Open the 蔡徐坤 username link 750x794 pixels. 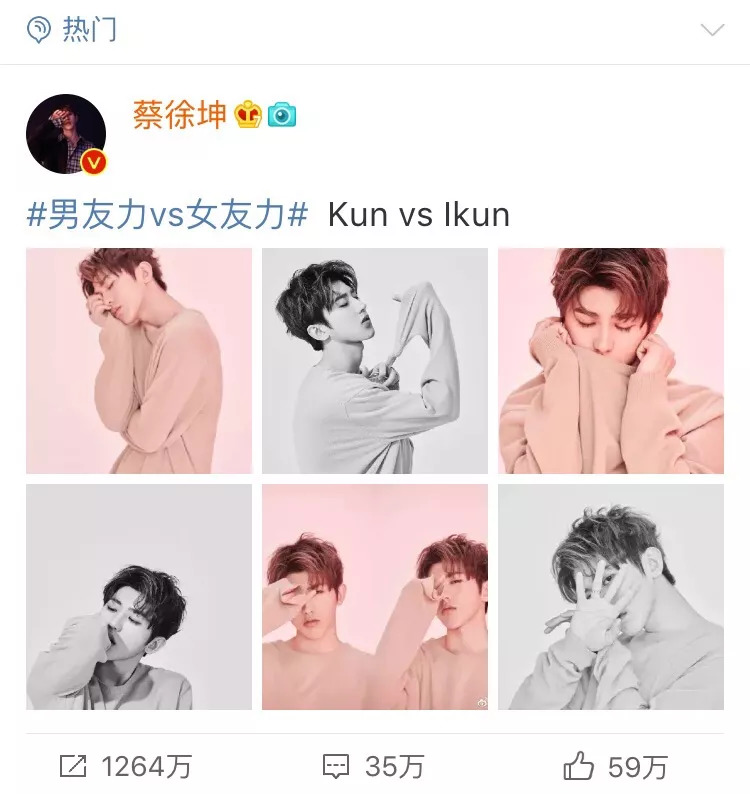tap(180, 115)
